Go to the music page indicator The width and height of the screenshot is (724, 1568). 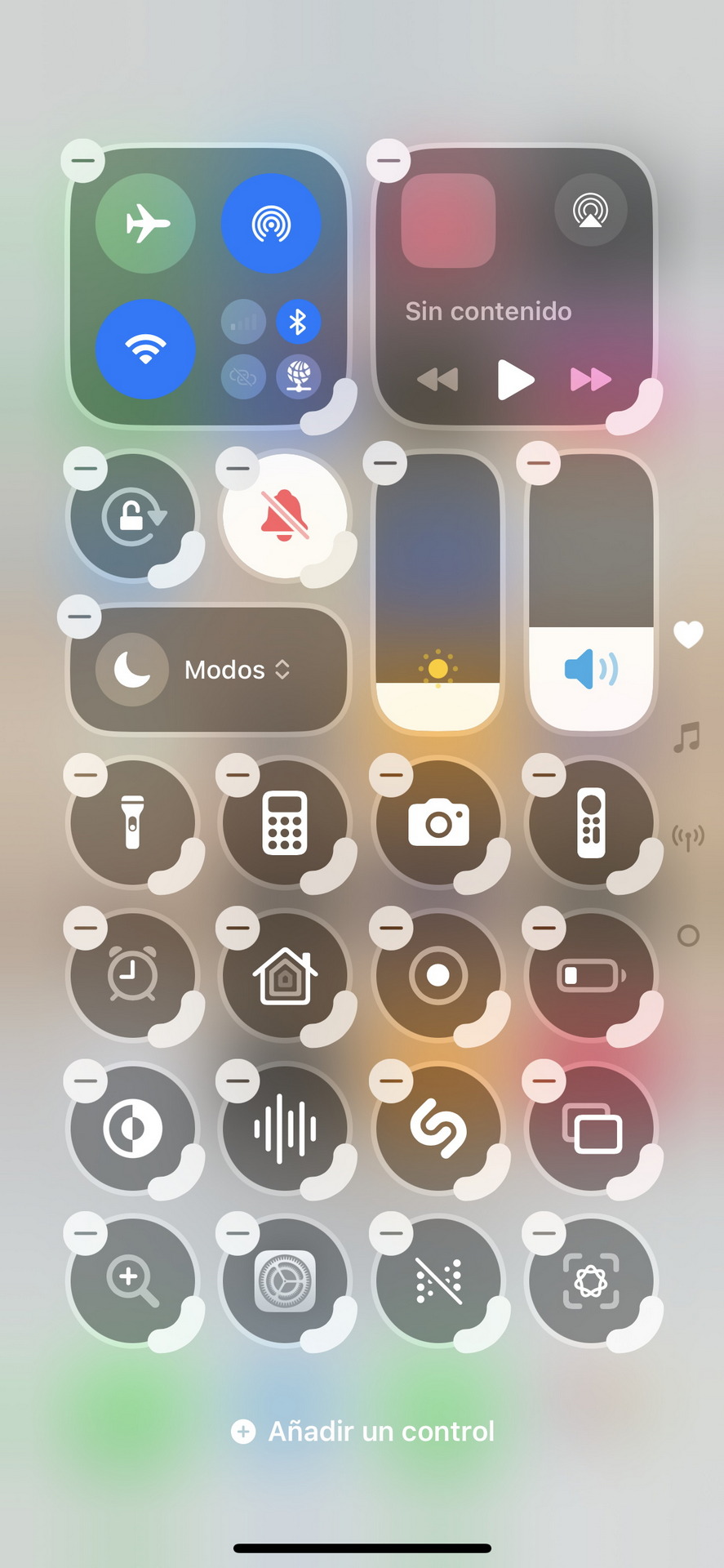tap(687, 737)
